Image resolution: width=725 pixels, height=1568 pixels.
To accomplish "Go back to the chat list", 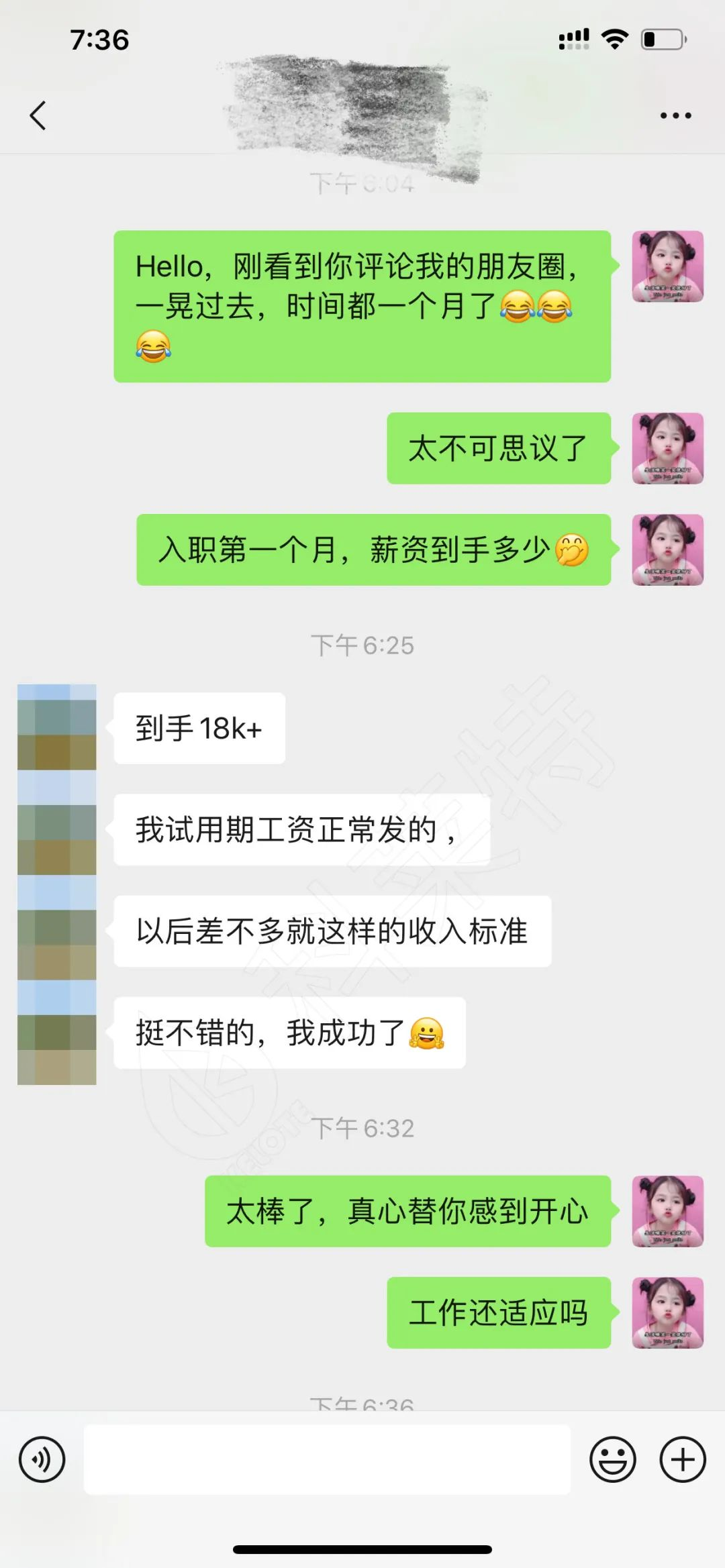I will 38,115.
